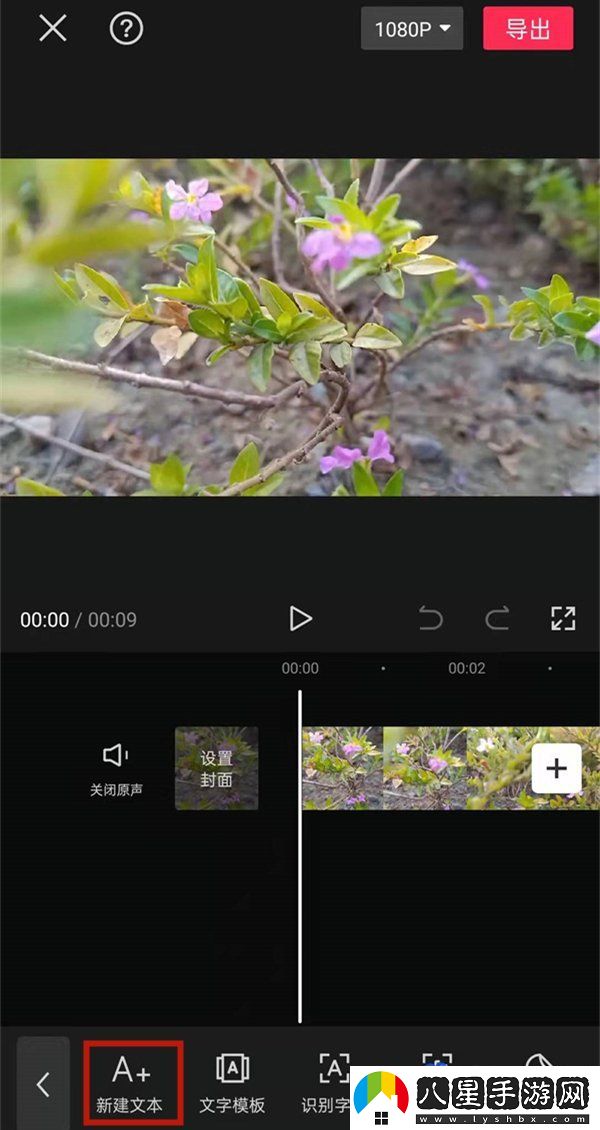
Task: Add a new clip with plus button
Action: [x=556, y=768]
